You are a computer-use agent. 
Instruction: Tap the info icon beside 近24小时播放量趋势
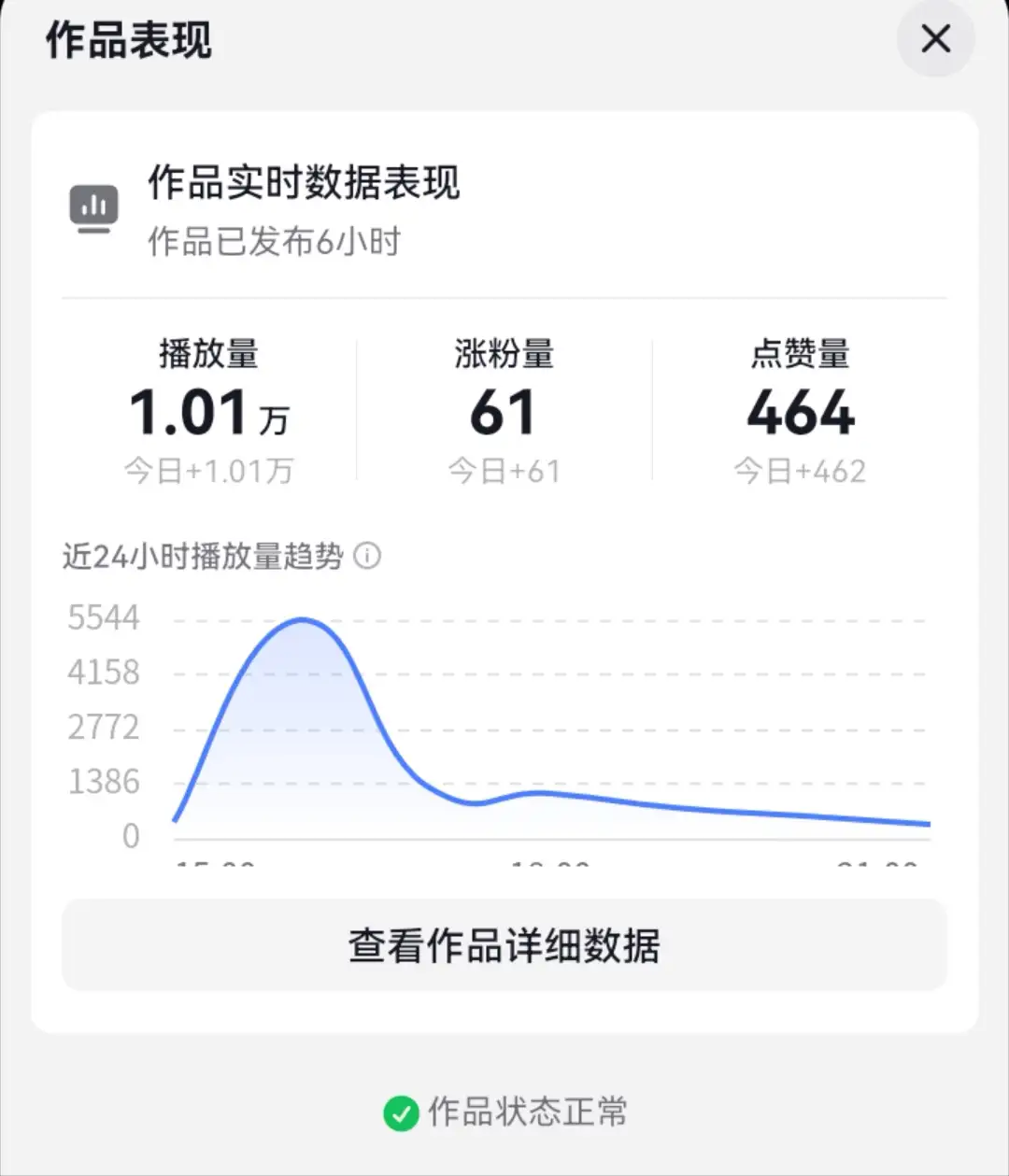[x=368, y=557]
